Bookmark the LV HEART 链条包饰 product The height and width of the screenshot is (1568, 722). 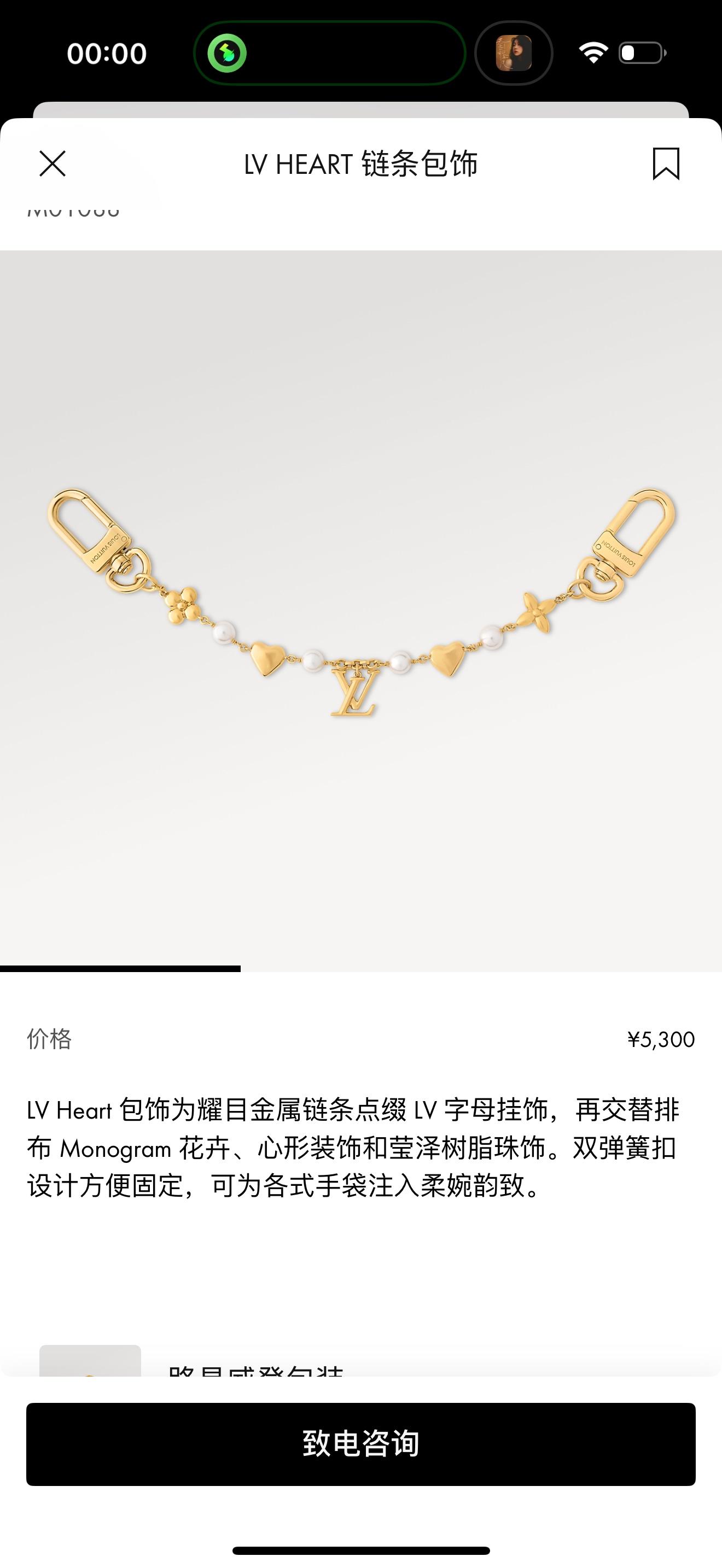665,163
